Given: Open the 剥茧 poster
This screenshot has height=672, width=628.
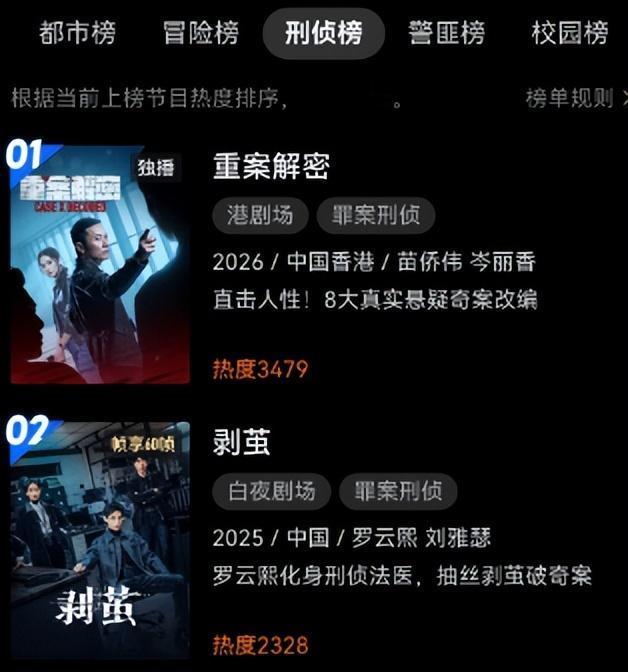Looking at the screenshot, I should tap(100, 540).
